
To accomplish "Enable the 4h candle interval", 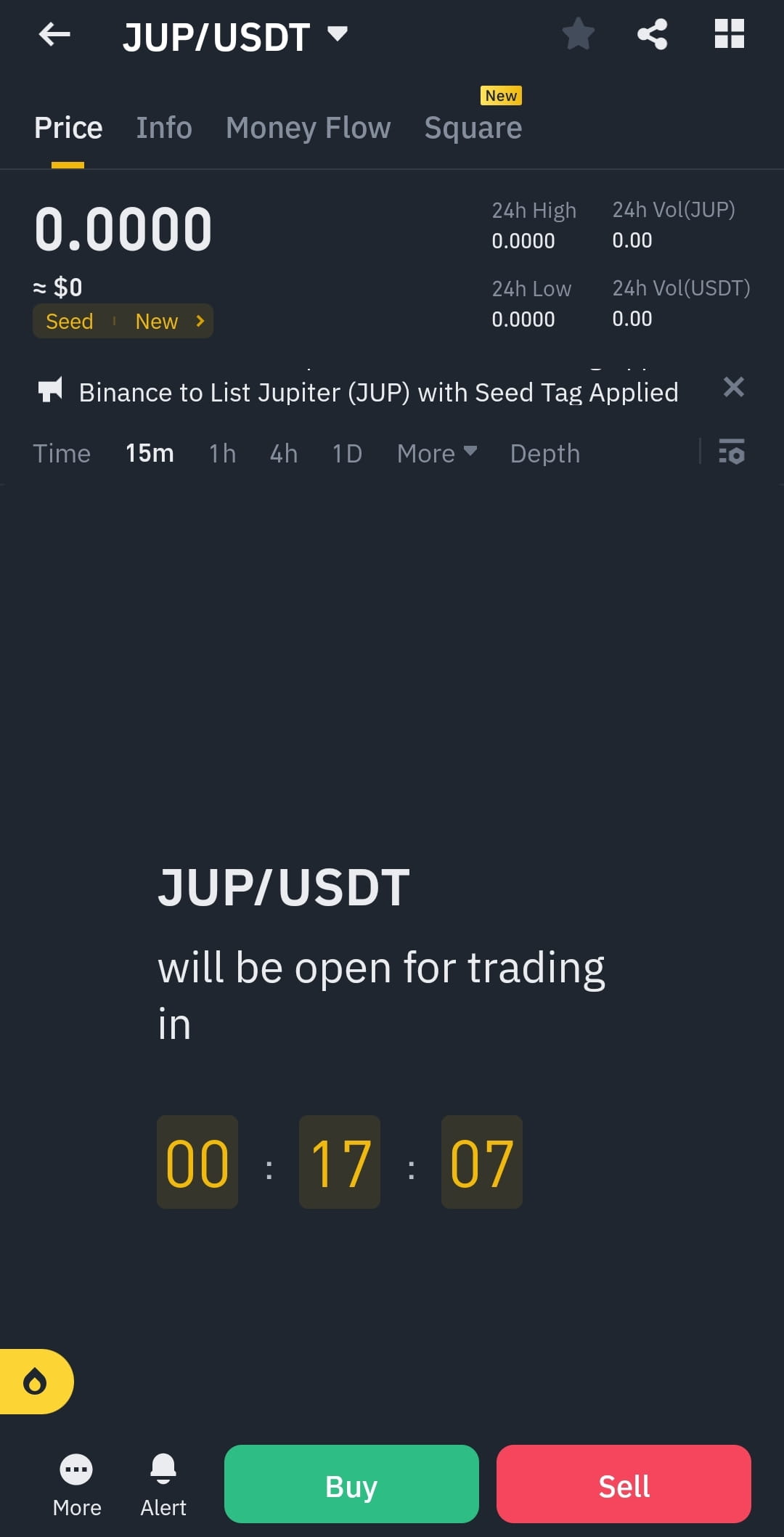I will click(283, 452).
